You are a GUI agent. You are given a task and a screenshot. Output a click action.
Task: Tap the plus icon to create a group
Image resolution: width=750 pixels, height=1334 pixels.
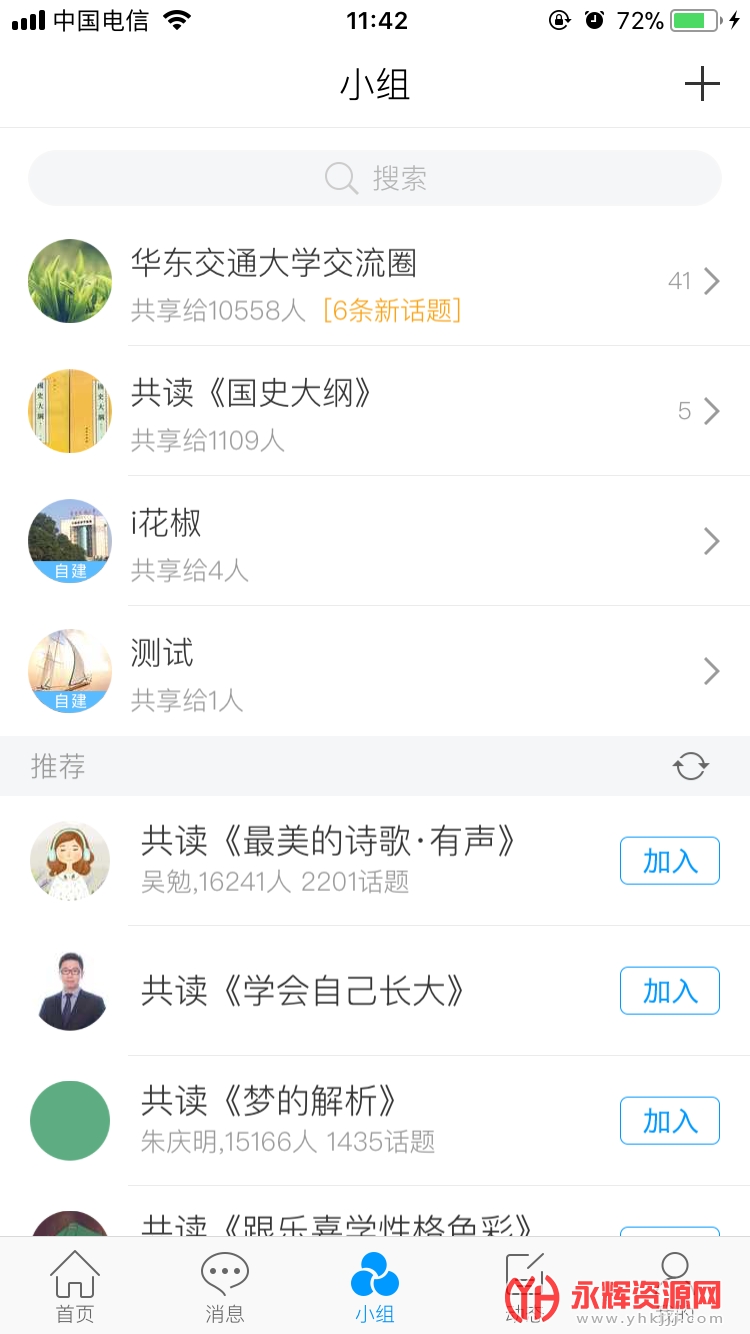pyautogui.click(x=702, y=84)
